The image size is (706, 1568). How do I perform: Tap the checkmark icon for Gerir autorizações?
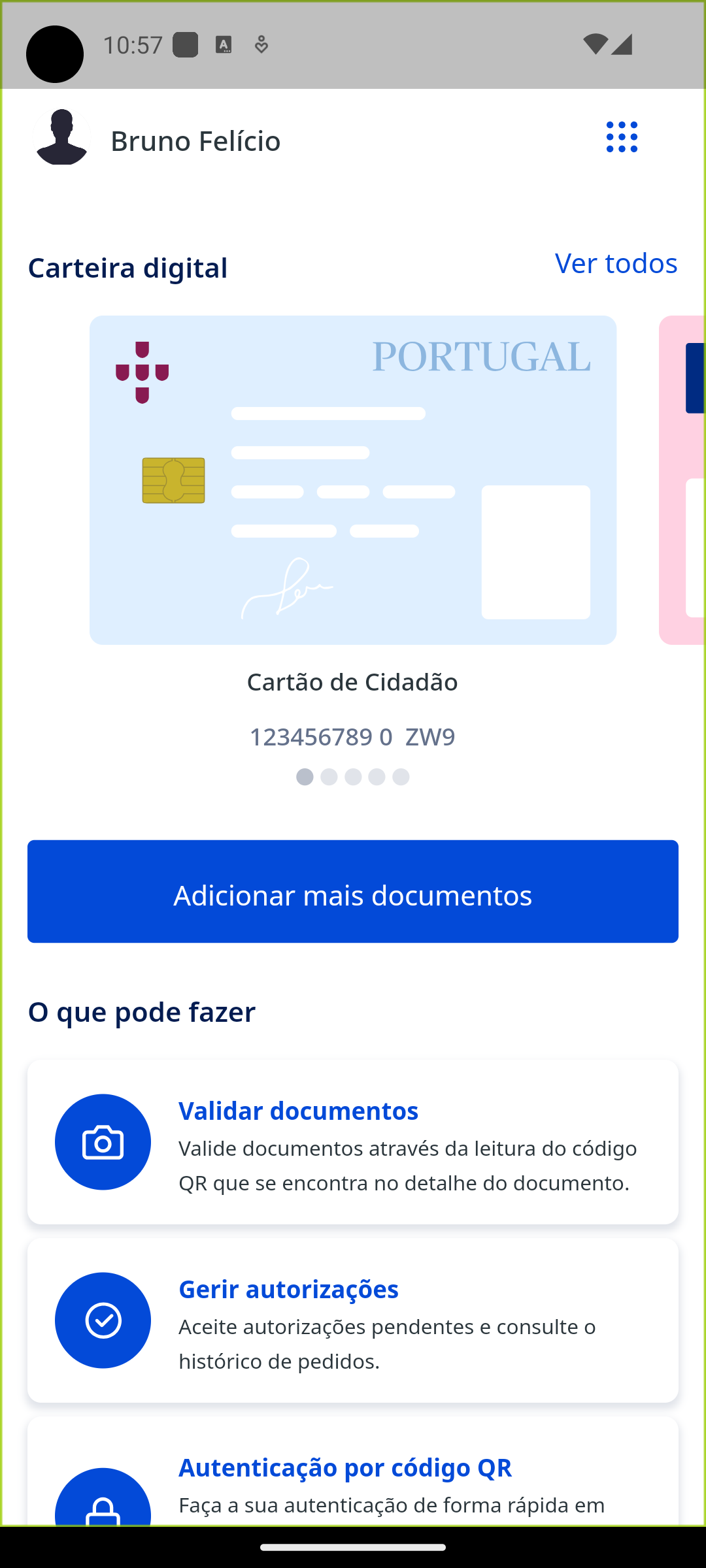tap(103, 1320)
